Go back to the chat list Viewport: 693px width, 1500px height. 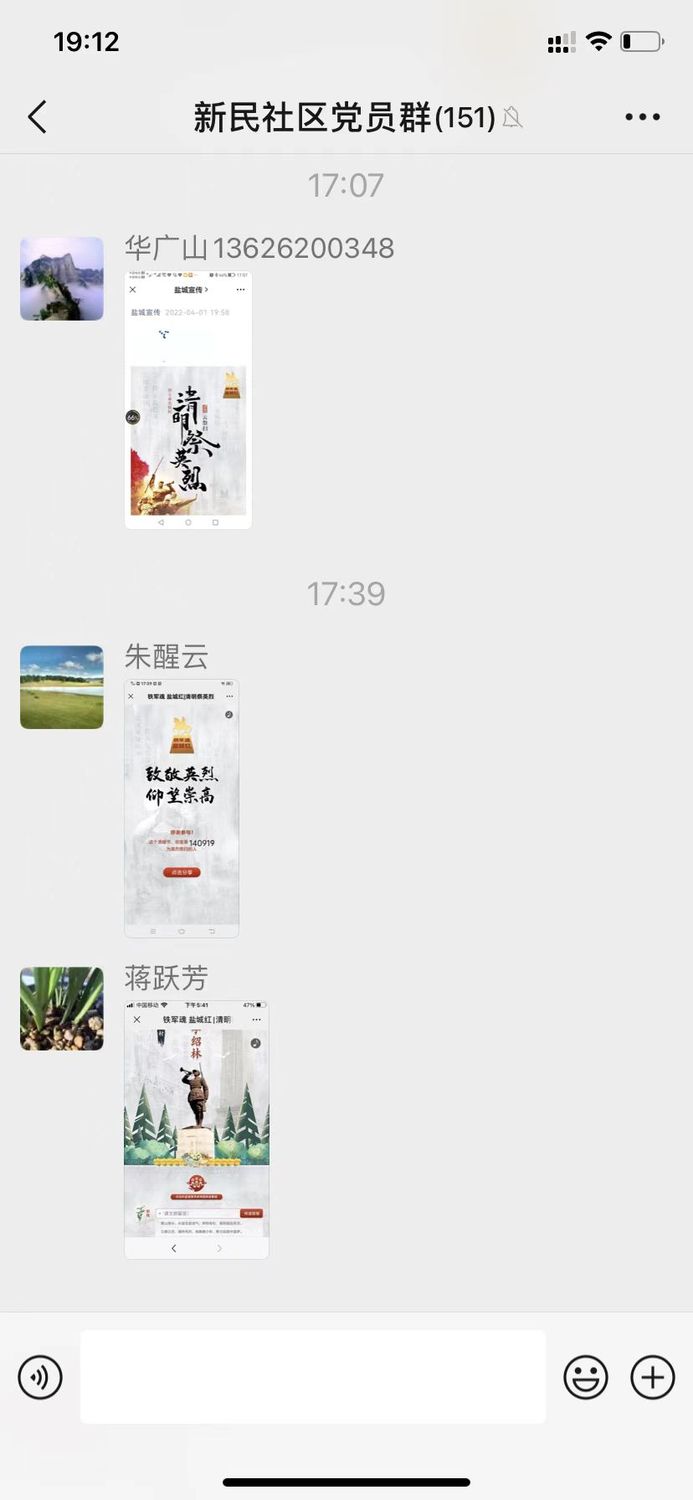[x=37, y=117]
